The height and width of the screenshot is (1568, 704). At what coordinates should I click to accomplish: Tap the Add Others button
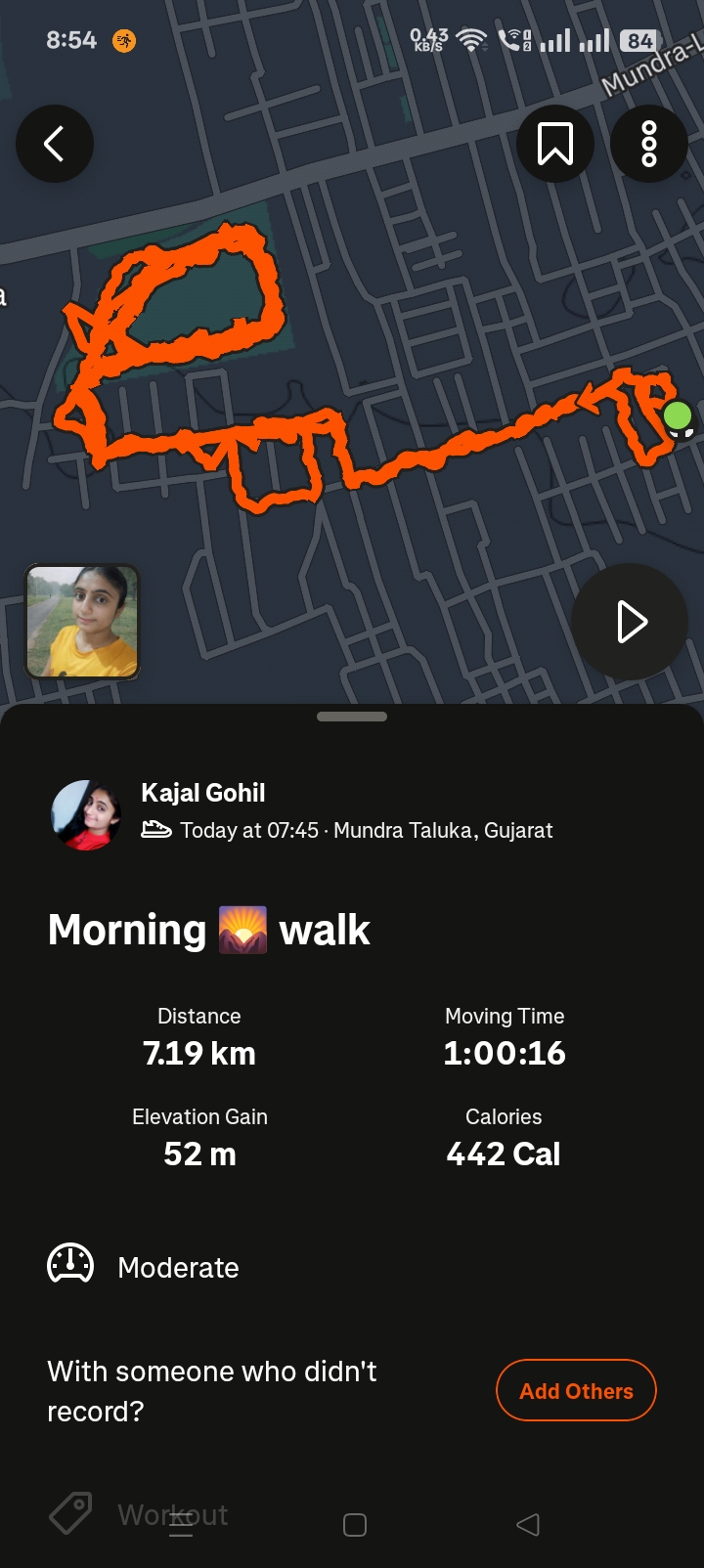(x=576, y=1390)
